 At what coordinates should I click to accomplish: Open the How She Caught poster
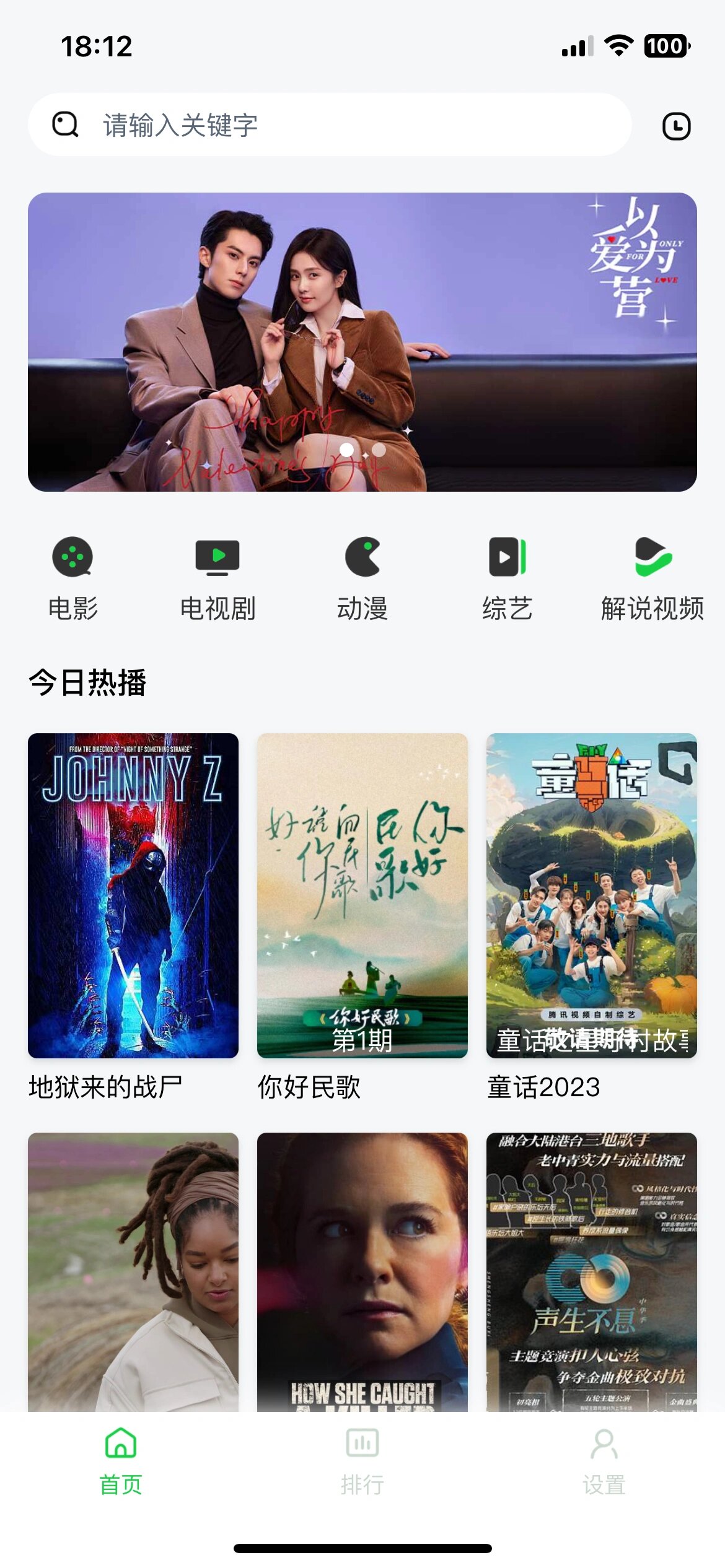click(362, 1272)
